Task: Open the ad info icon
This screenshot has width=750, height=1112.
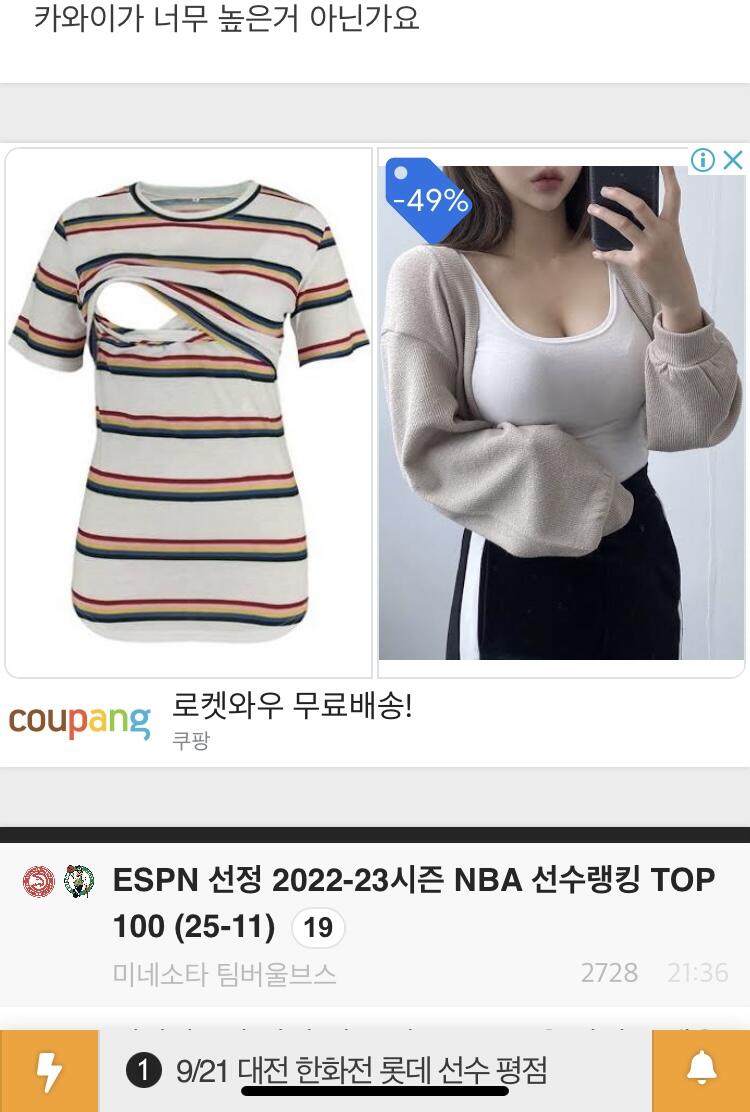Action: [x=703, y=160]
